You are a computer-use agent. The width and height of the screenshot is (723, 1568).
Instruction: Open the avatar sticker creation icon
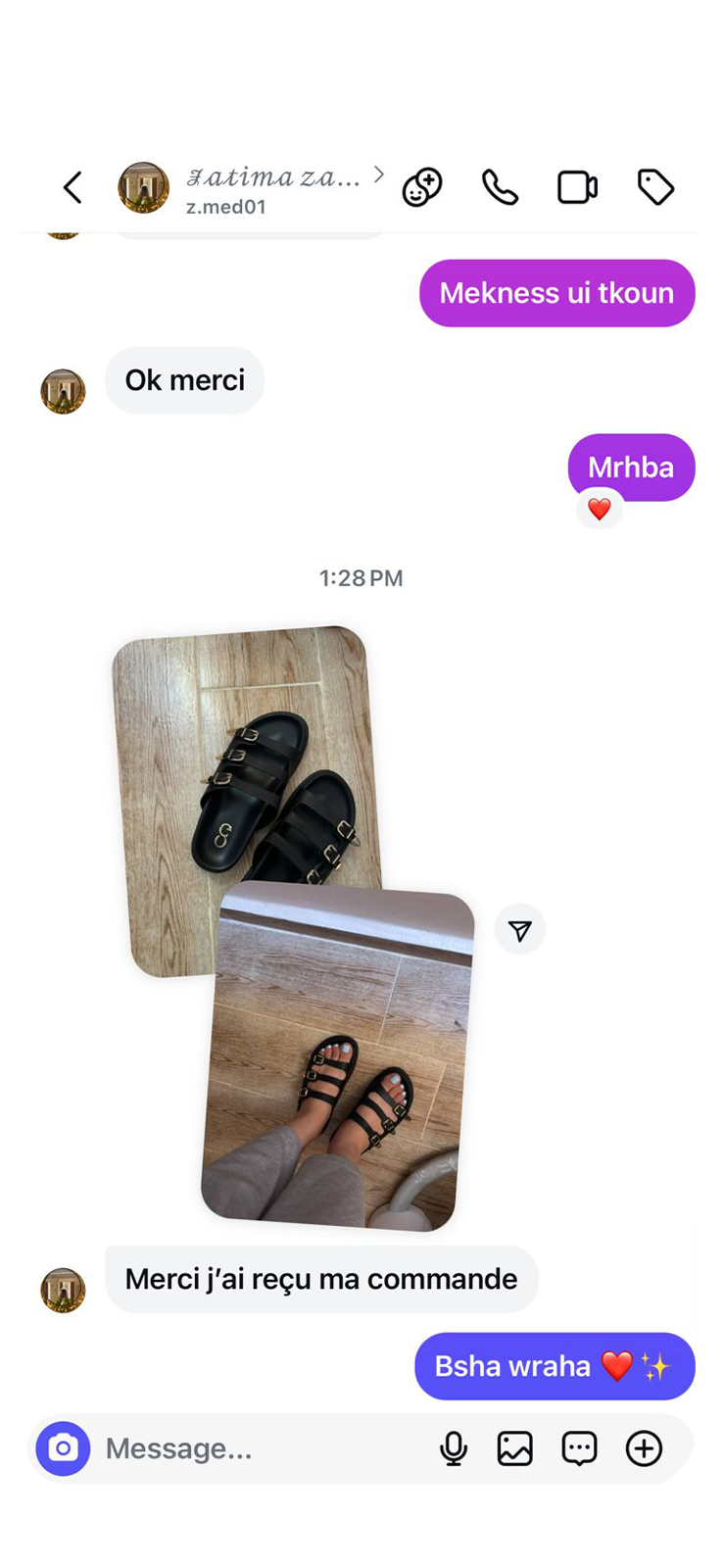[x=422, y=187]
